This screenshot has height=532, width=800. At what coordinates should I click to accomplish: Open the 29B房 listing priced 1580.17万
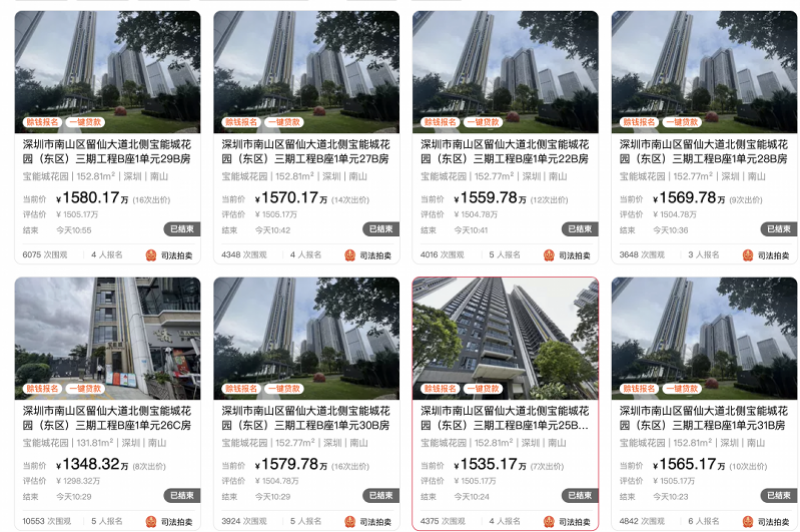(107, 151)
